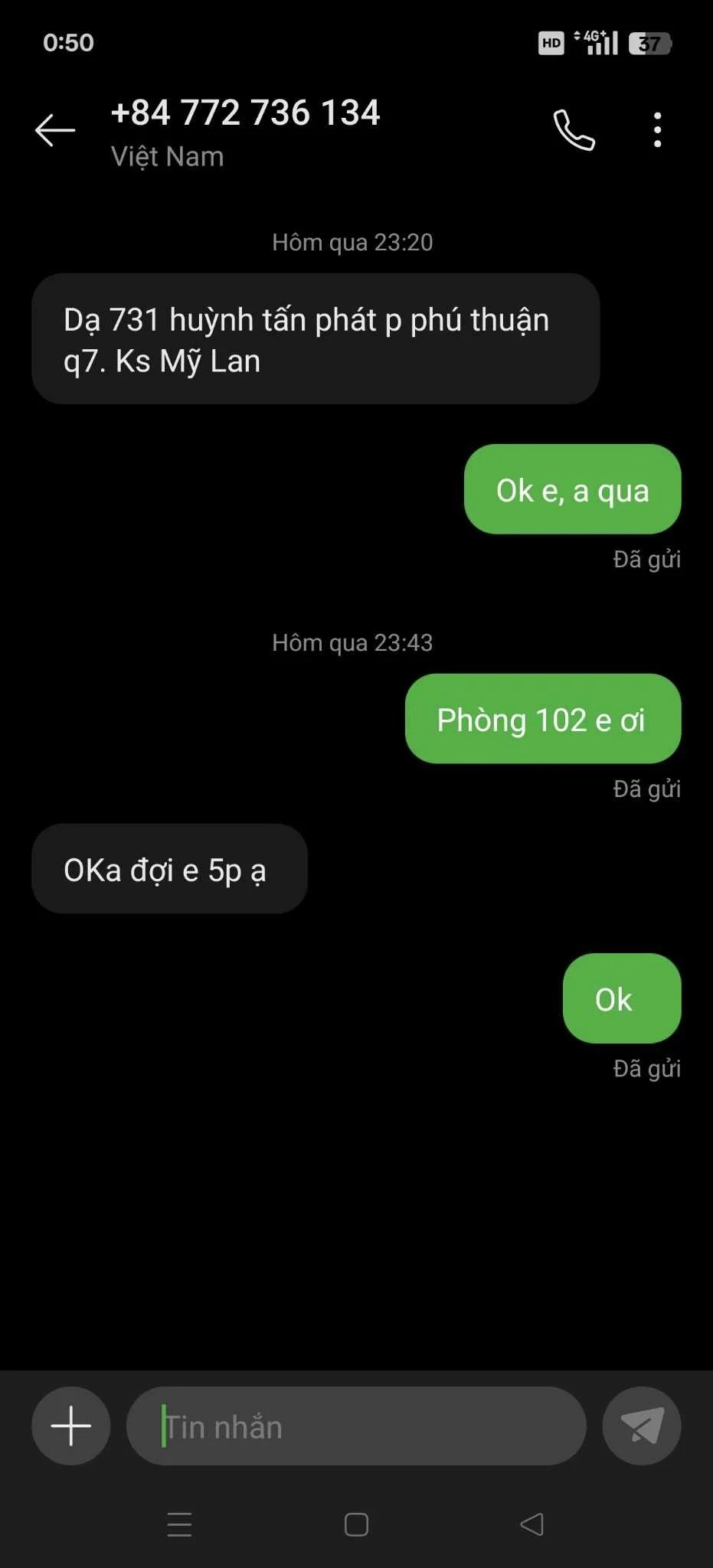
Task: Go back to the message list
Action: (x=55, y=130)
